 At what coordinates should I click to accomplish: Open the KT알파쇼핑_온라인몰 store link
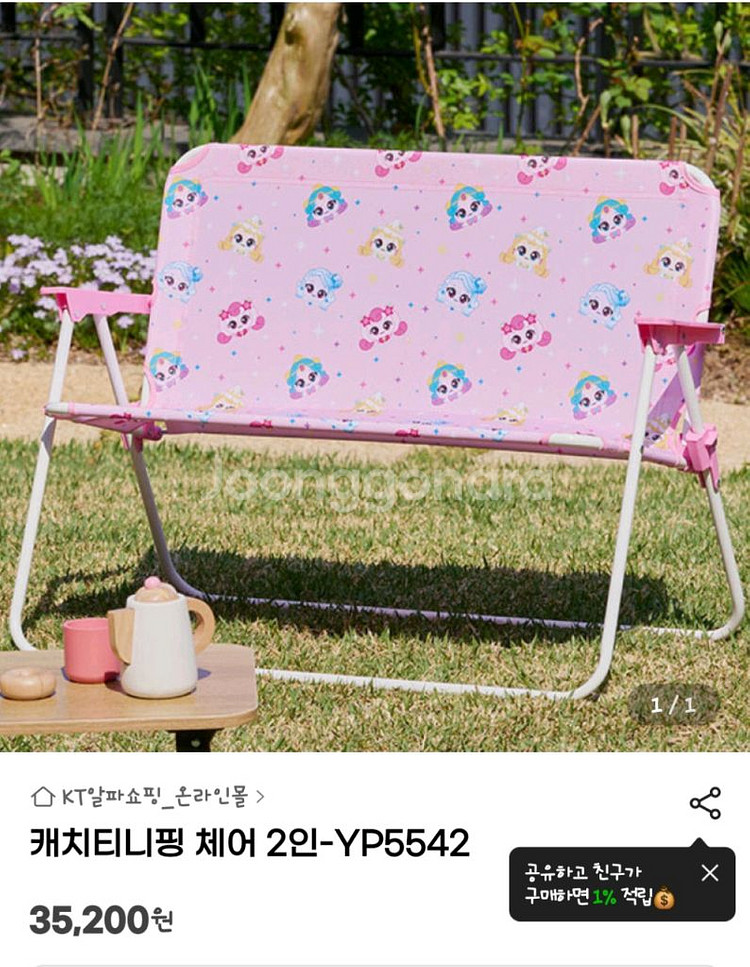pyautogui.click(x=148, y=797)
